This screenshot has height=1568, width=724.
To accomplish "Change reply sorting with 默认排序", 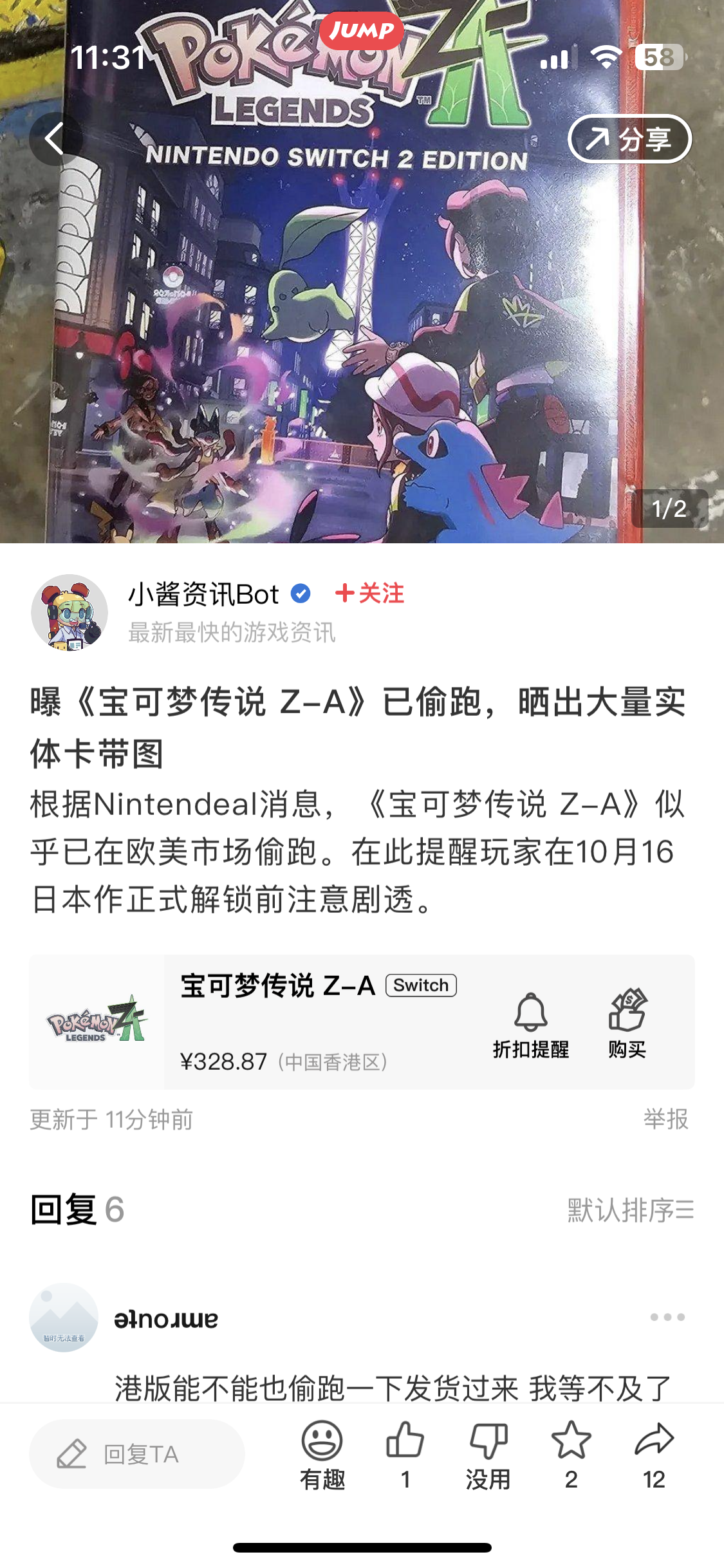I will (630, 1210).
